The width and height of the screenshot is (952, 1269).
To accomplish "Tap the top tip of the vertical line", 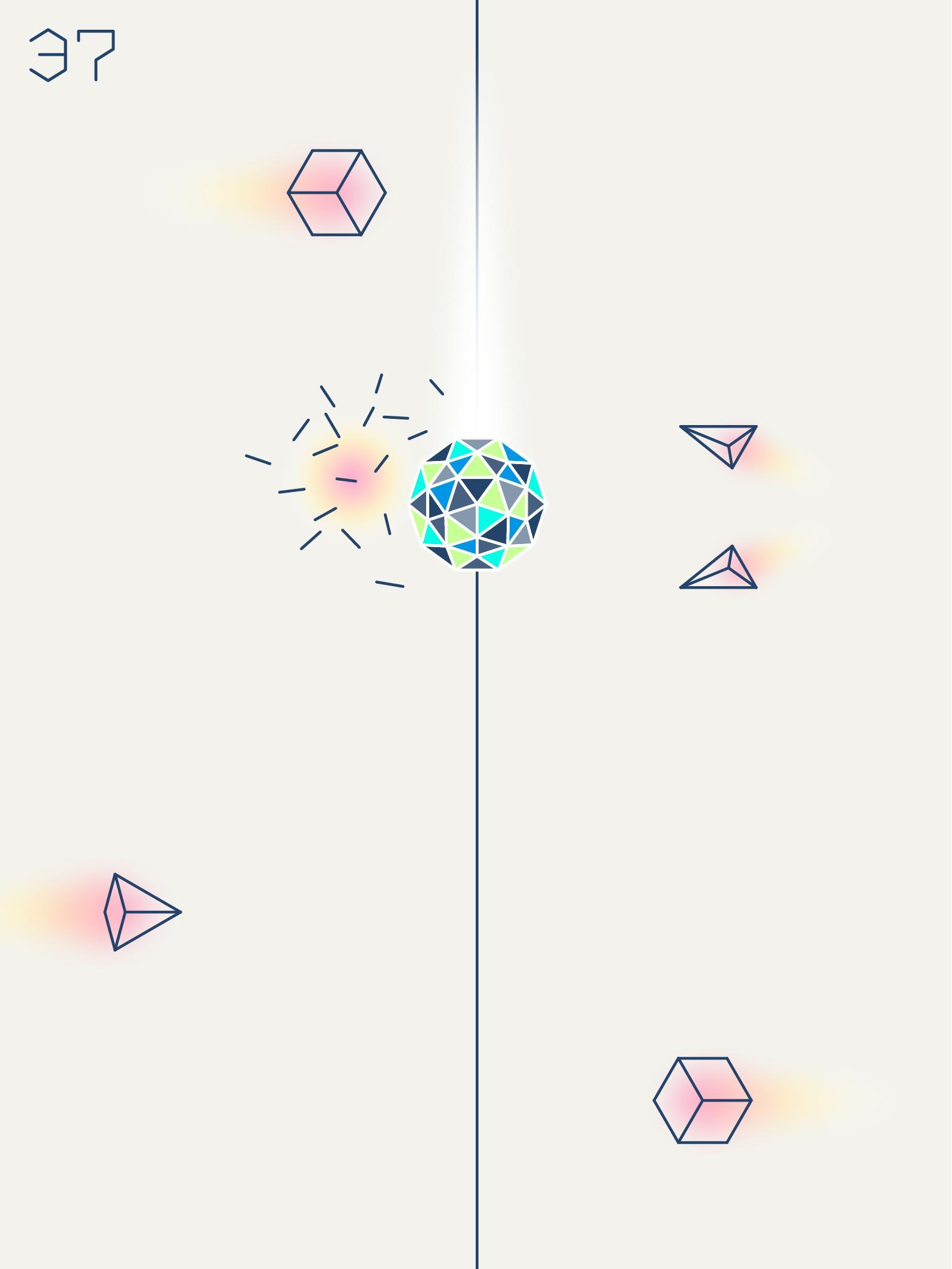I will (x=476, y=3).
